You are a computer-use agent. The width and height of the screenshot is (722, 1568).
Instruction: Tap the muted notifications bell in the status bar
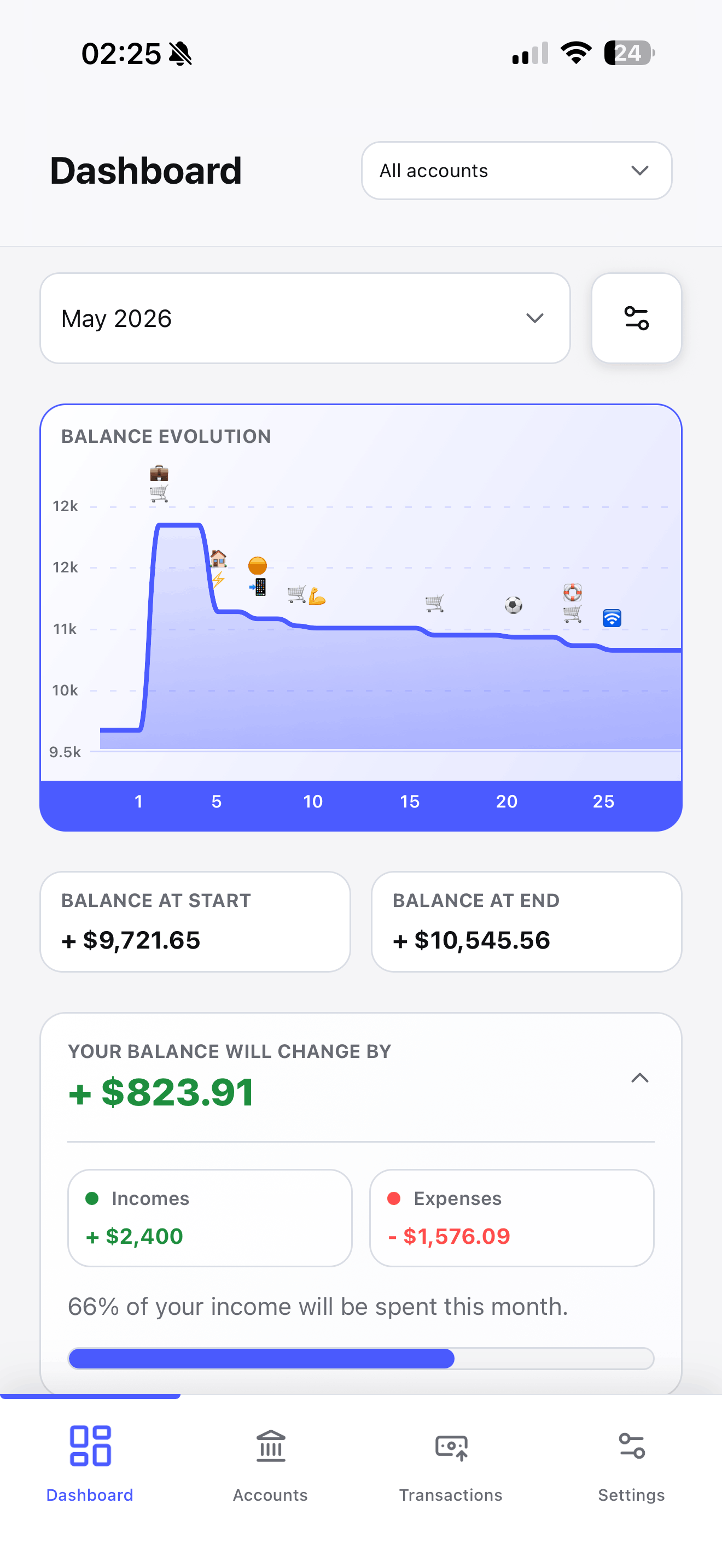182,54
